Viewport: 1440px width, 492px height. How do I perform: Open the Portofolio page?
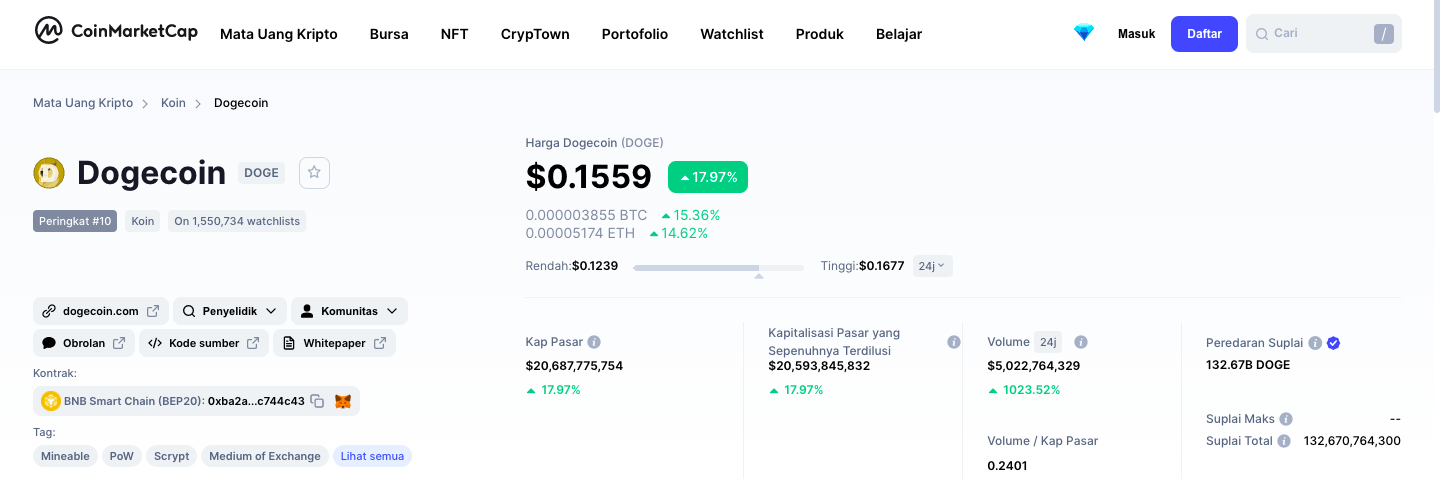coord(634,34)
